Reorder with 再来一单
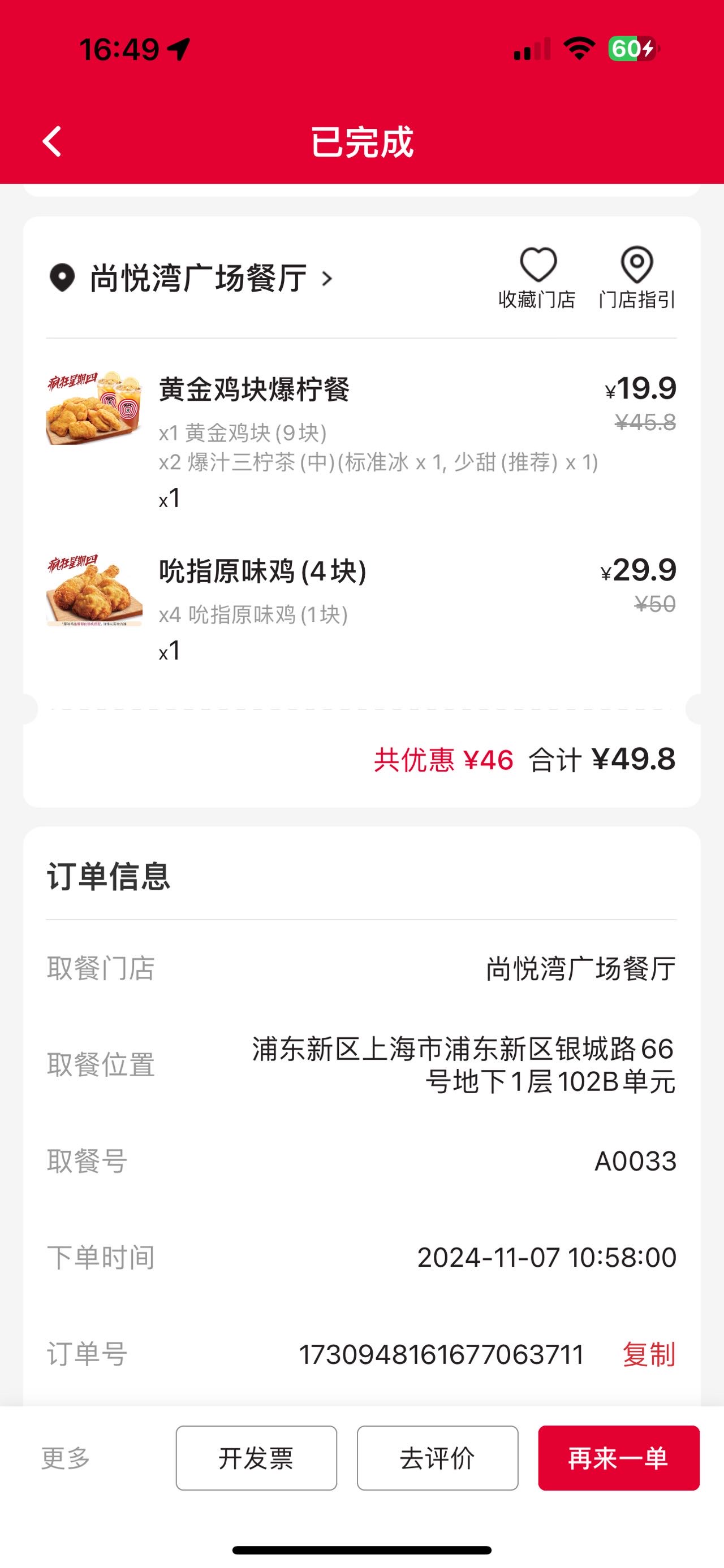724x1568 pixels. (x=619, y=1458)
